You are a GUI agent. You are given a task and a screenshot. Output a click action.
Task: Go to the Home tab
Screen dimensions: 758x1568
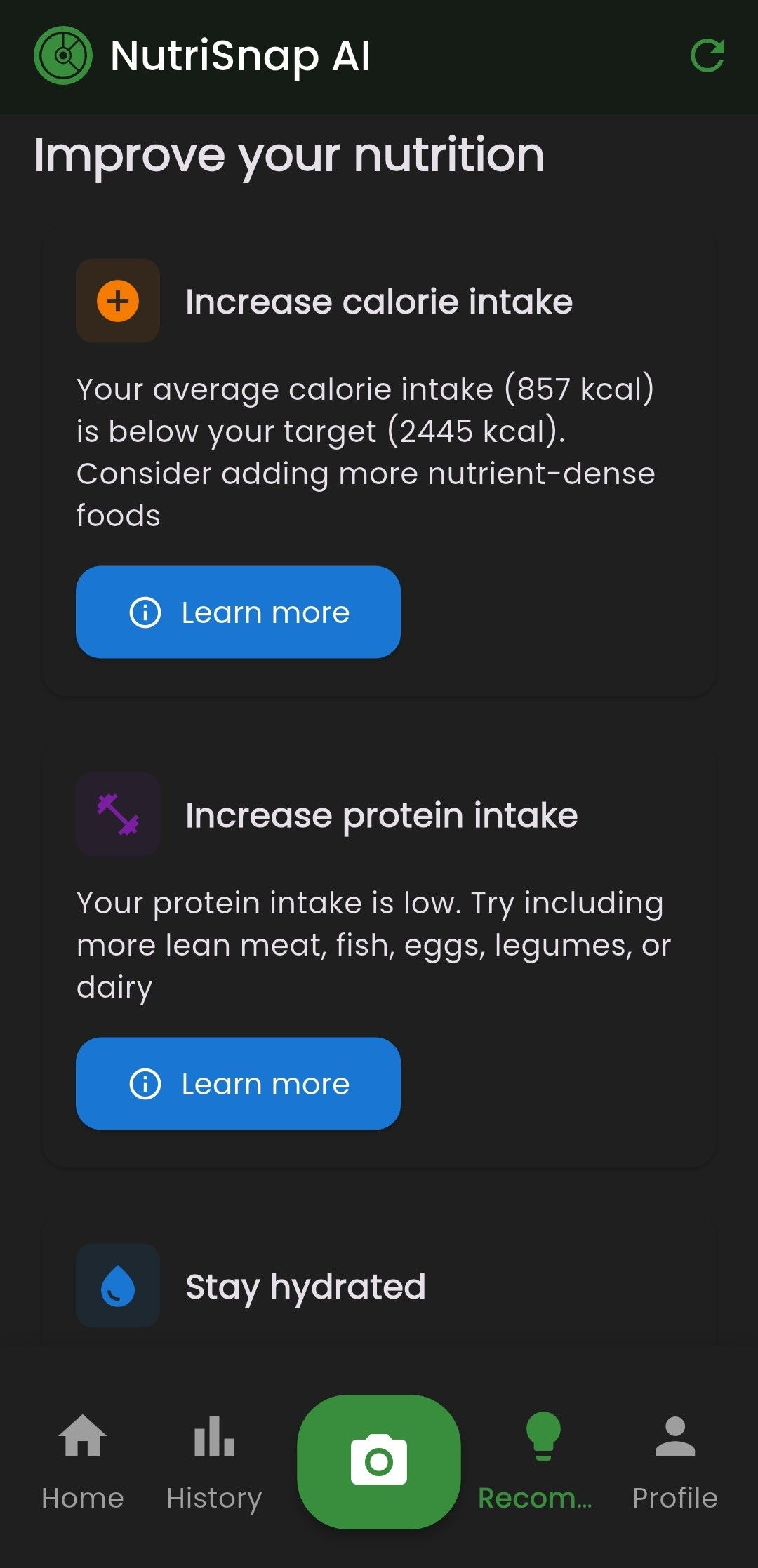[83, 1462]
